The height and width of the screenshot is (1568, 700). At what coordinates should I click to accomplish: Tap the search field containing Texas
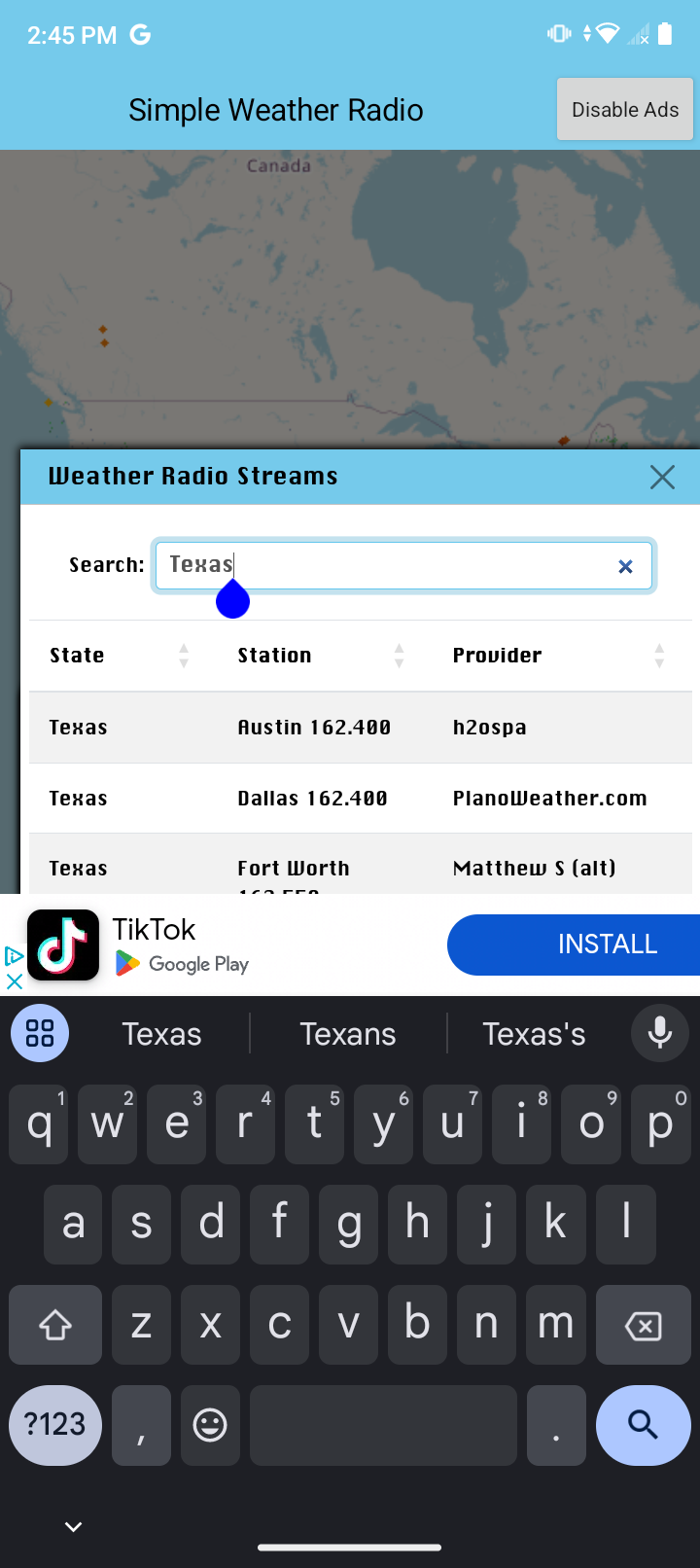(x=389, y=565)
